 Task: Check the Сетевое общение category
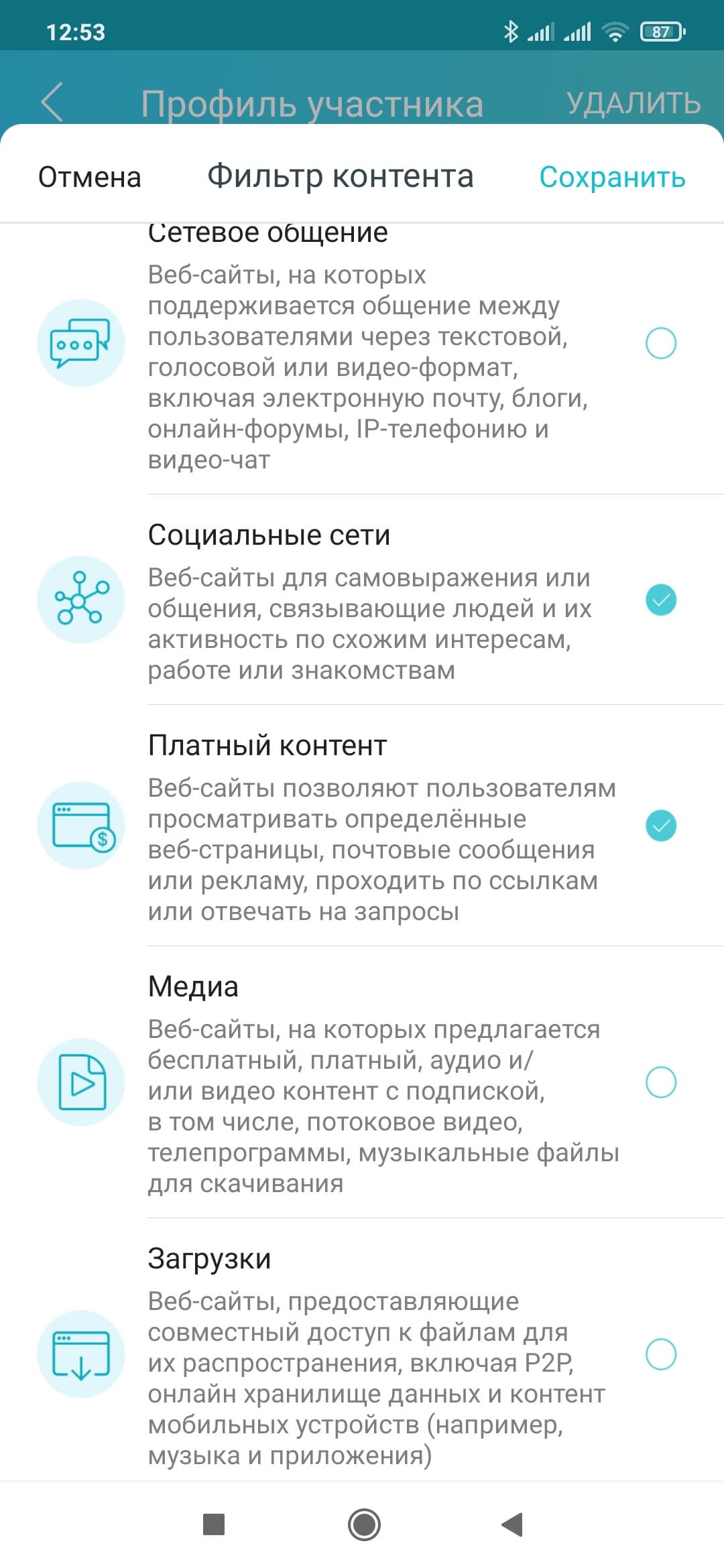coord(660,343)
